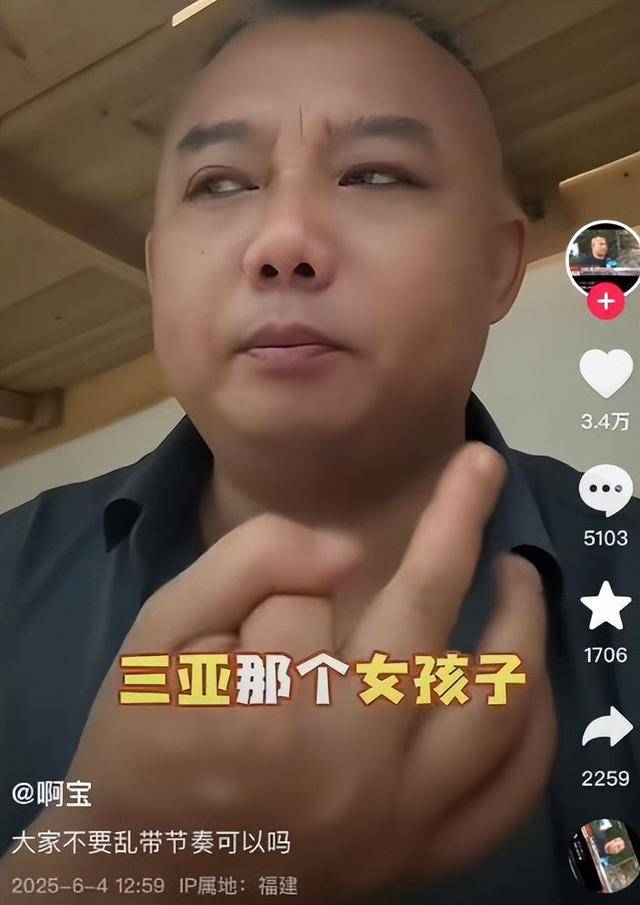This screenshot has width=640, height=905.
Task: Follow the creator via the red plus button
Action: [605, 300]
